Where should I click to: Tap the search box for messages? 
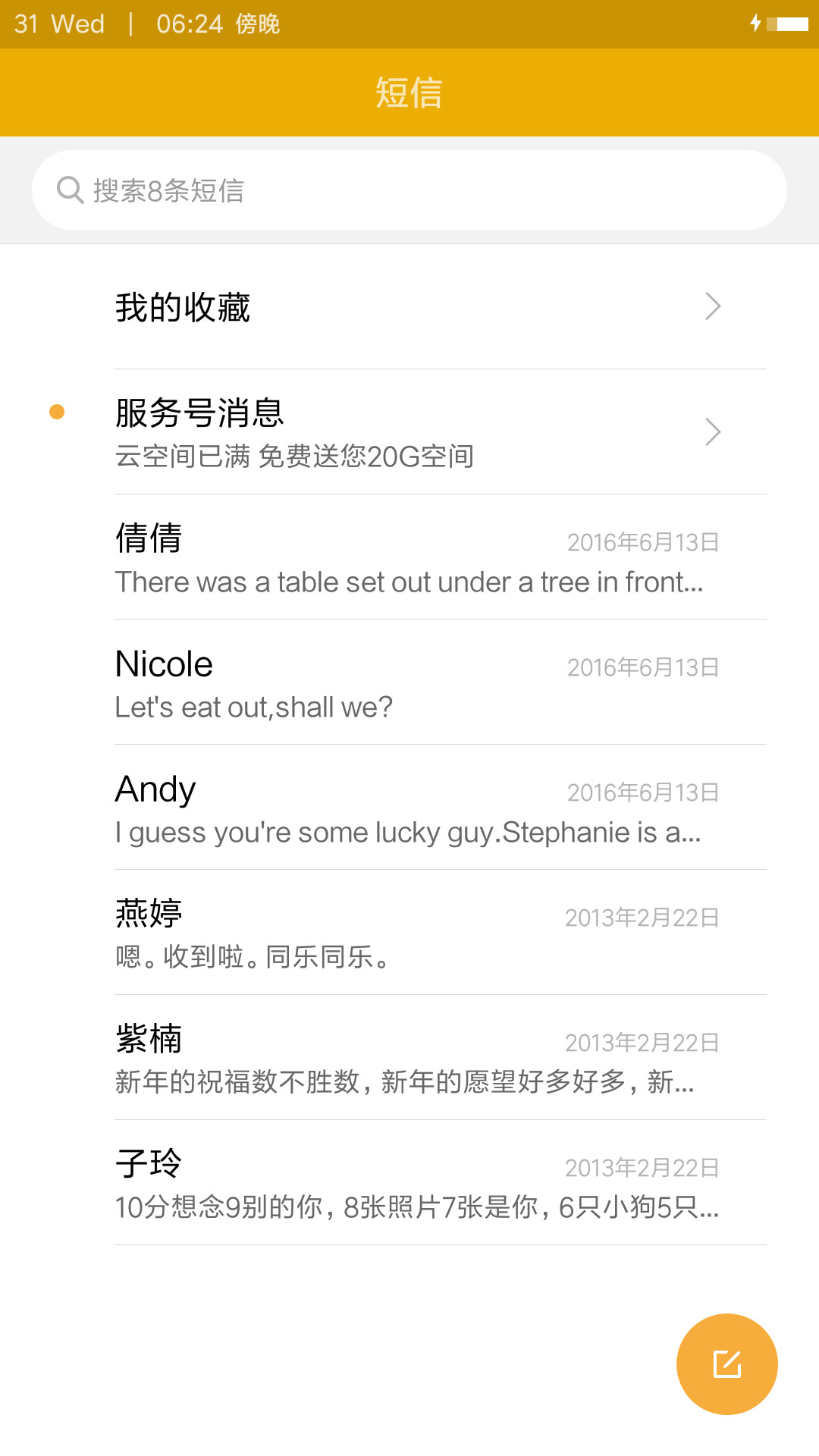(409, 190)
